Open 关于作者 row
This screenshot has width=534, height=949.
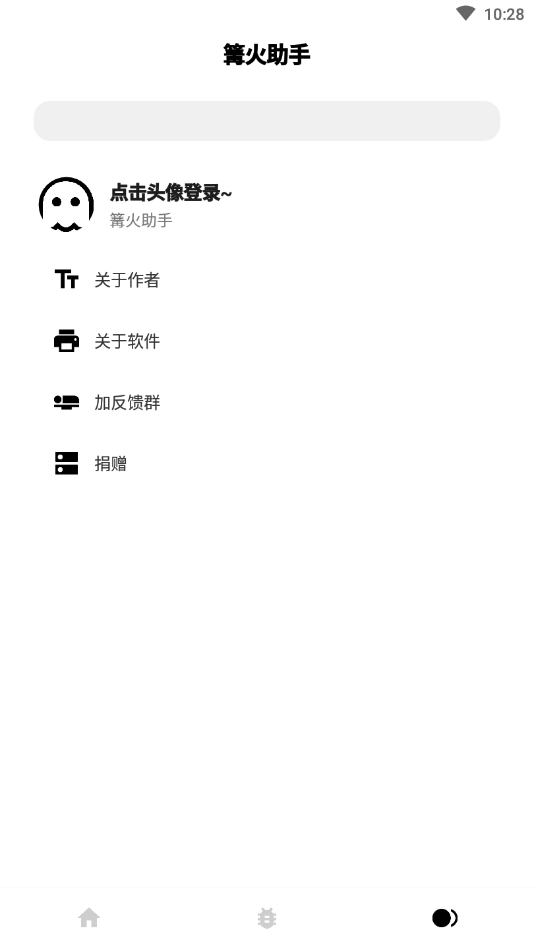[267, 280]
